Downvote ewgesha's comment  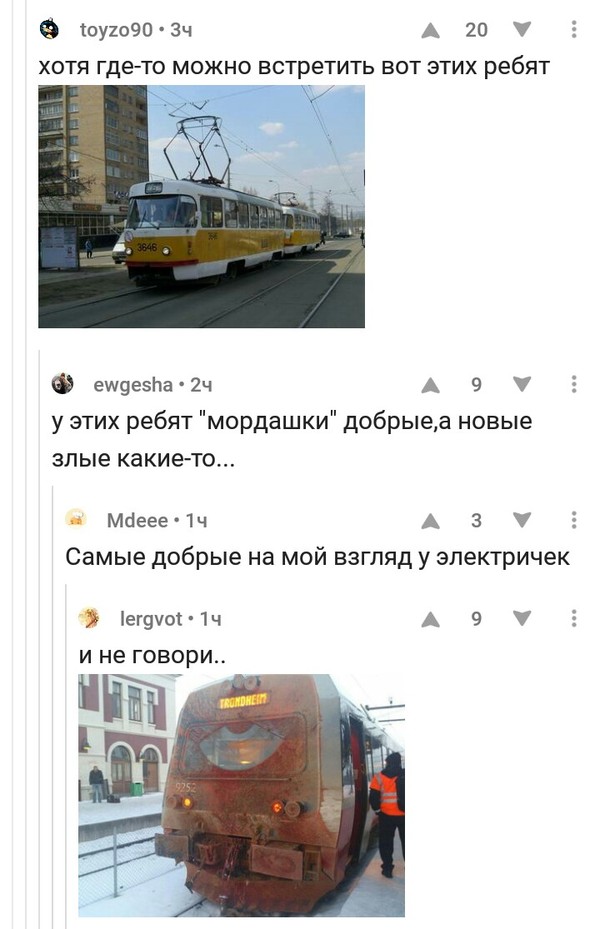[x=522, y=385]
